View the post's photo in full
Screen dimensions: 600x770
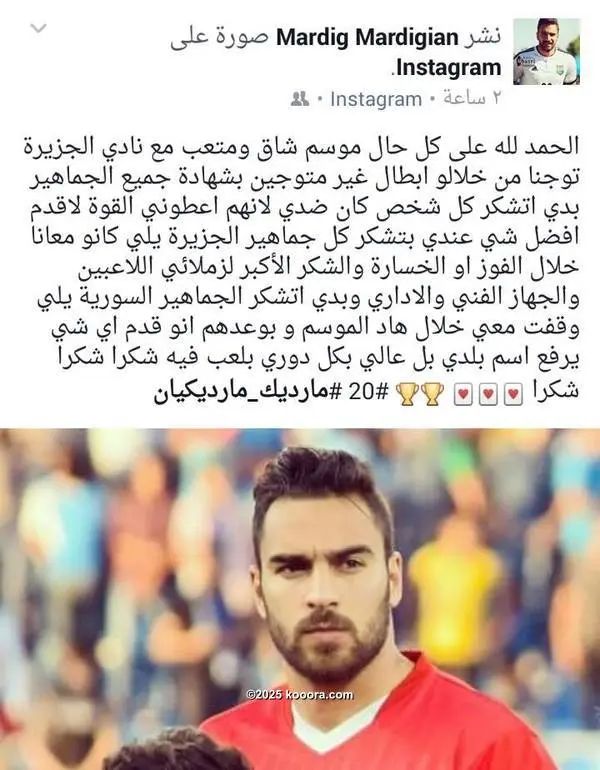tap(300, 598)
